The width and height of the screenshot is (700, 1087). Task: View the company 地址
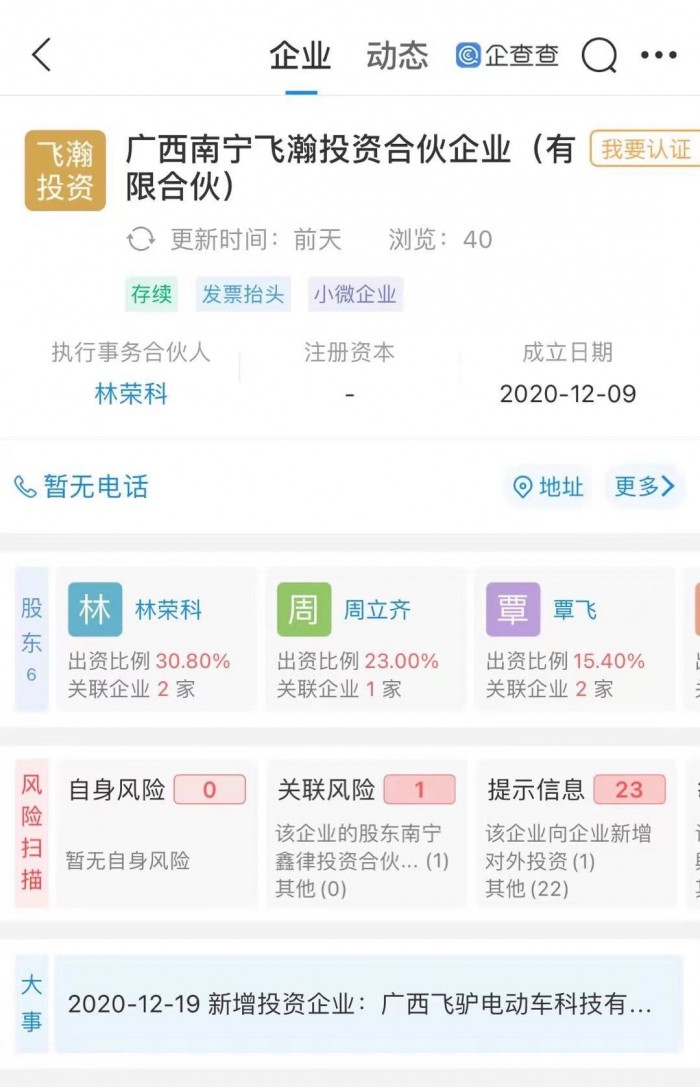coord(547,487)
